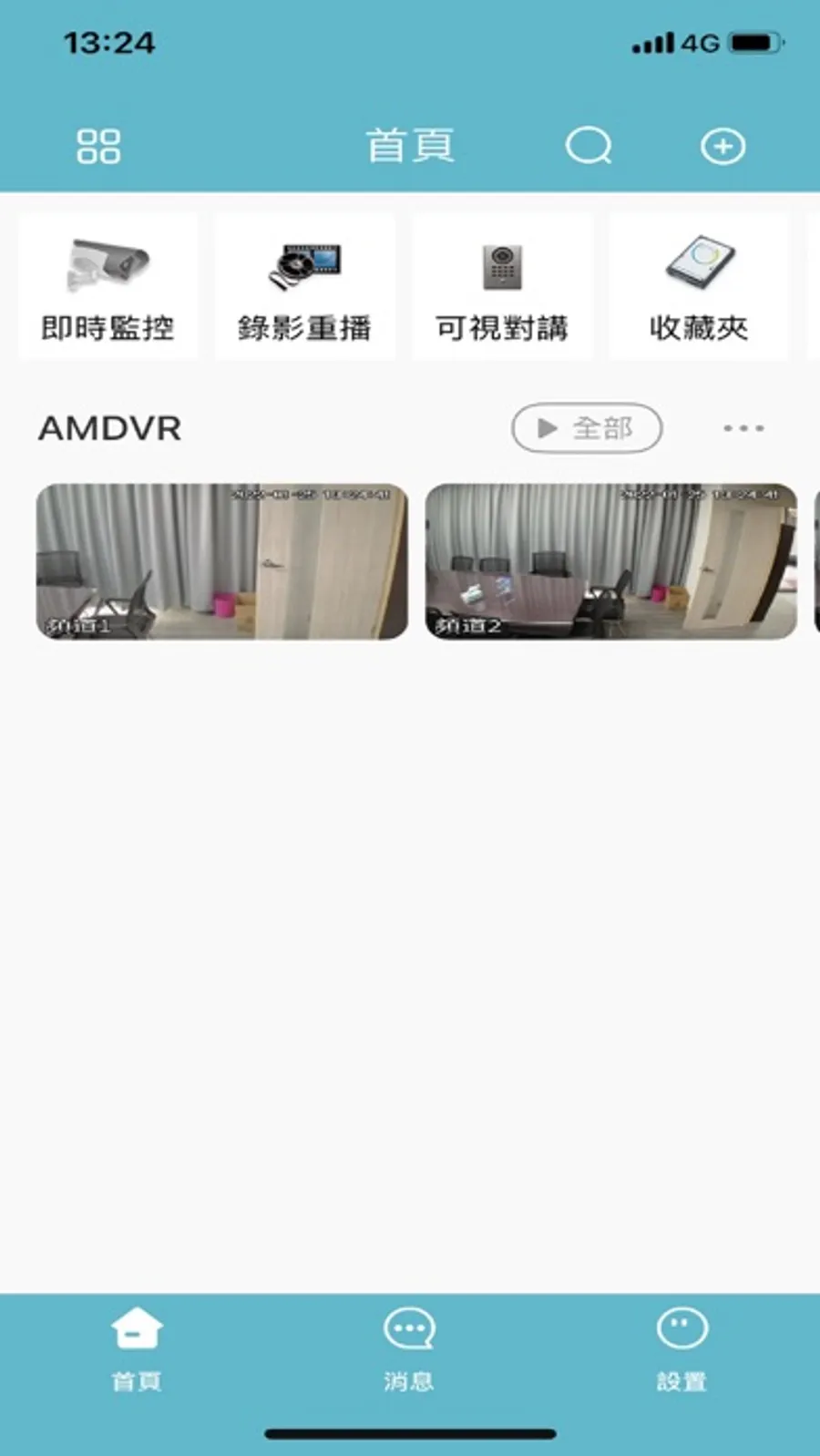Screen dimensions: 820x1456
Task: Open 即時監控 live monitoring
Action: coord(108,288)
